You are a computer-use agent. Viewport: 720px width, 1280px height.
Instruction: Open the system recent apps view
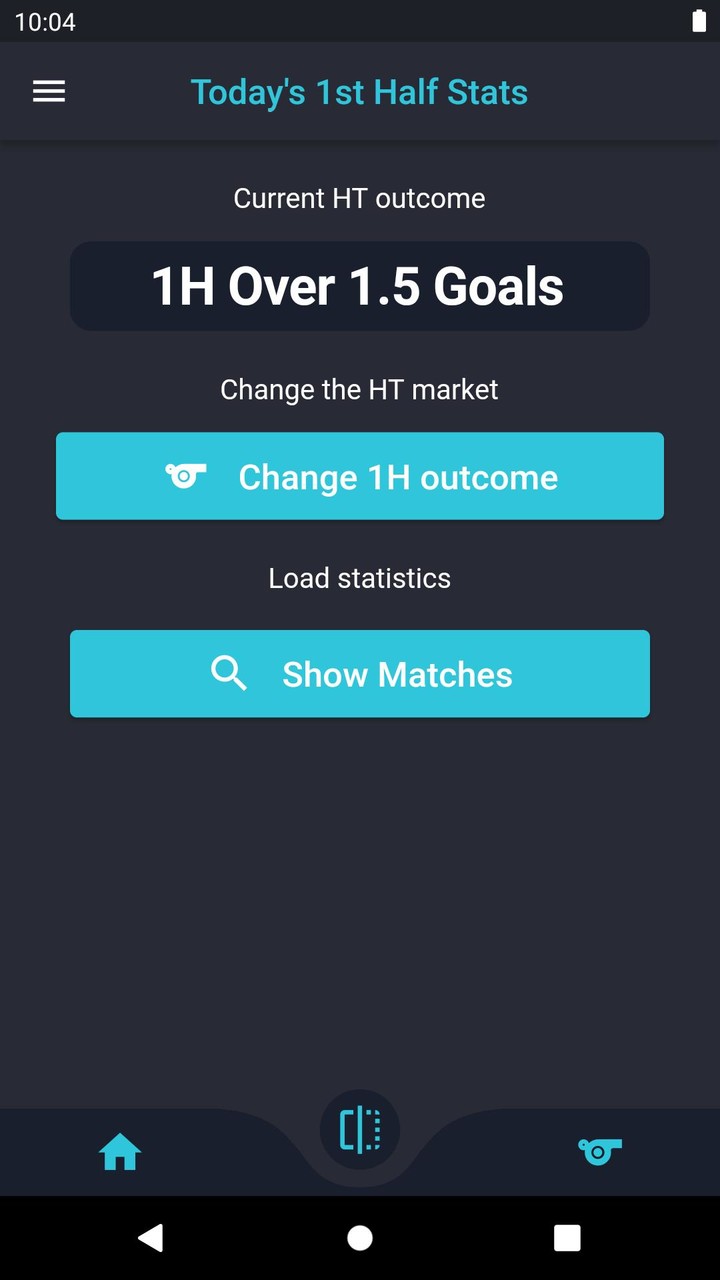[567, 1238]
